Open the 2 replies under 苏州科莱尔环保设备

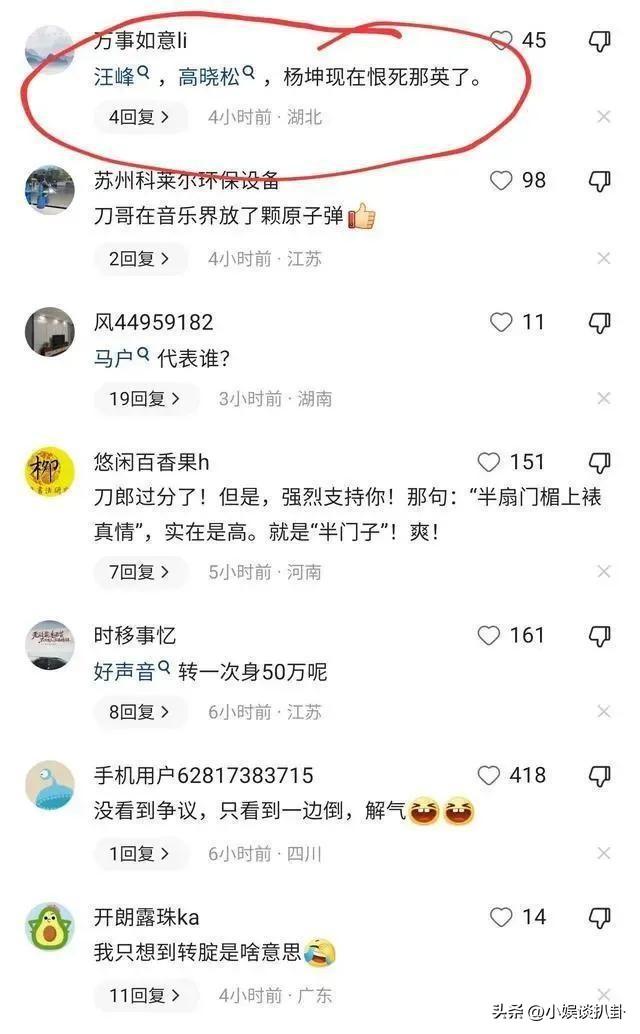pyautogui.click(x=141, y=259)
